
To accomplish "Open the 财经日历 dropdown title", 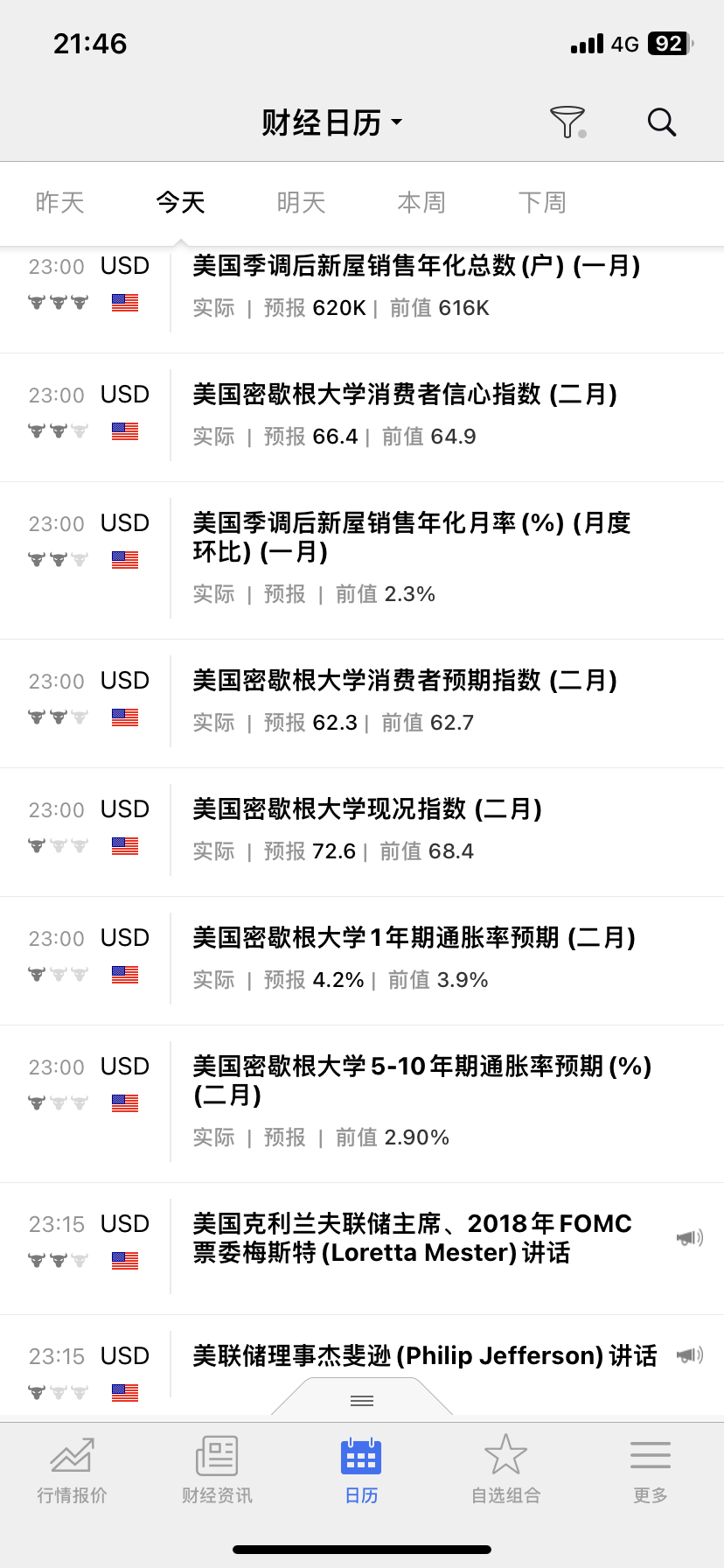I will [332, 122].
